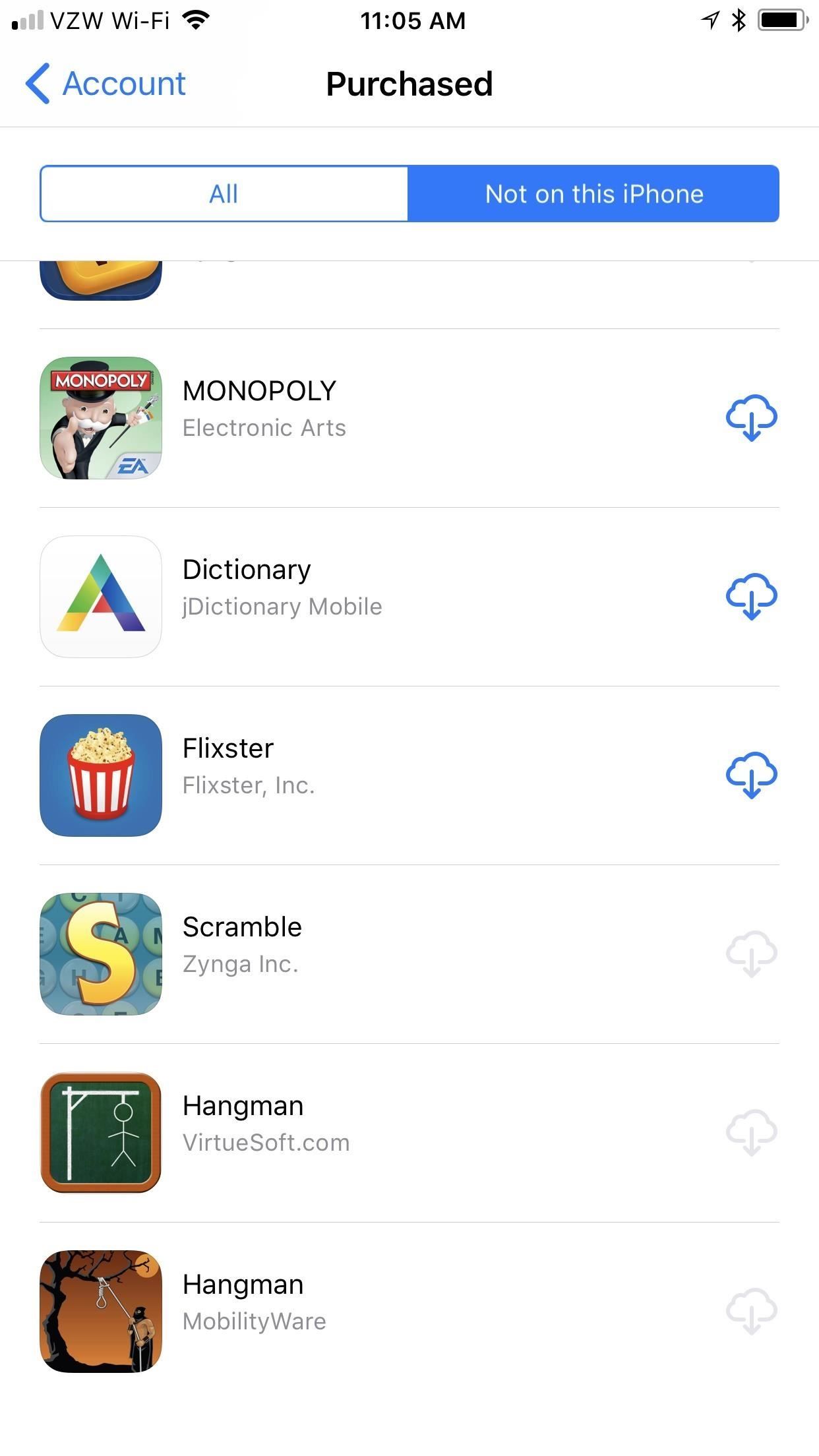The height and width of the screenshot is (1456, 819).
Task: Tap the MONOPOLY app icon
Action: (x=100, y=415)
